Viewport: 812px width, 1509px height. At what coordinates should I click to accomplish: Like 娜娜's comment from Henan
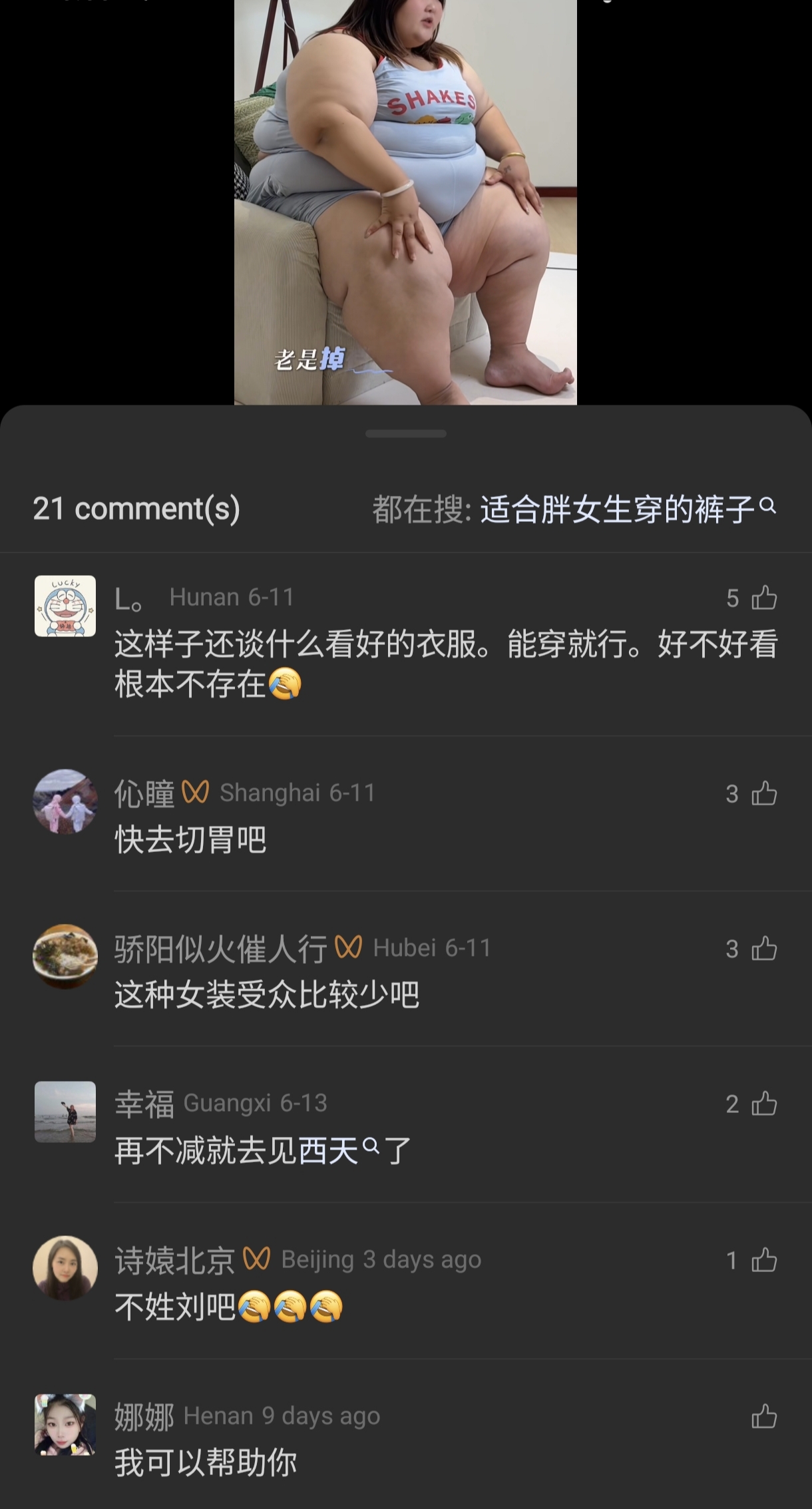(x=763, y=1416)
